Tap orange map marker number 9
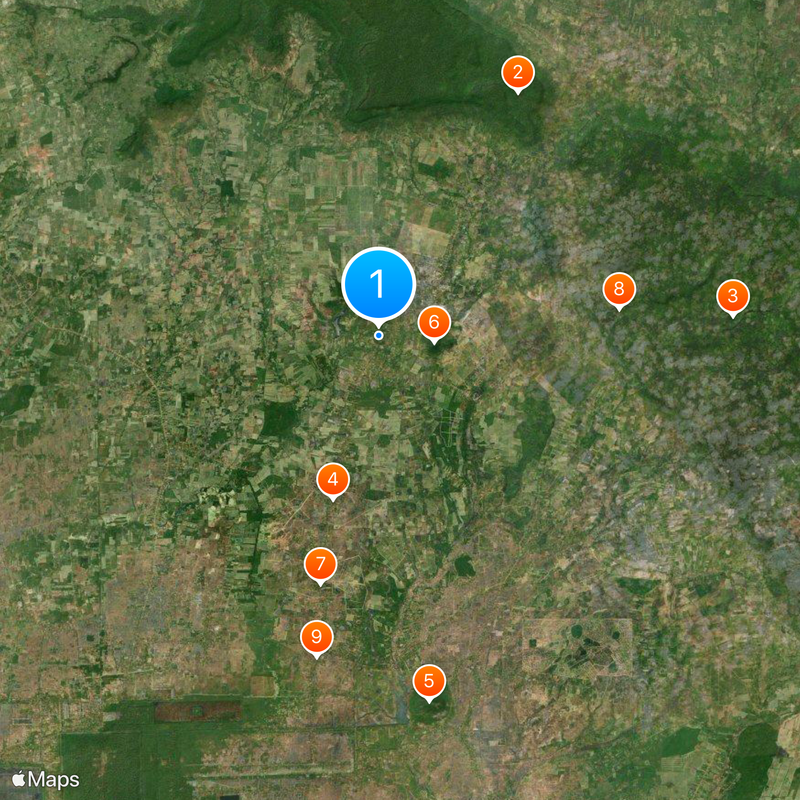The image size is (800, 800). point(317,636)
